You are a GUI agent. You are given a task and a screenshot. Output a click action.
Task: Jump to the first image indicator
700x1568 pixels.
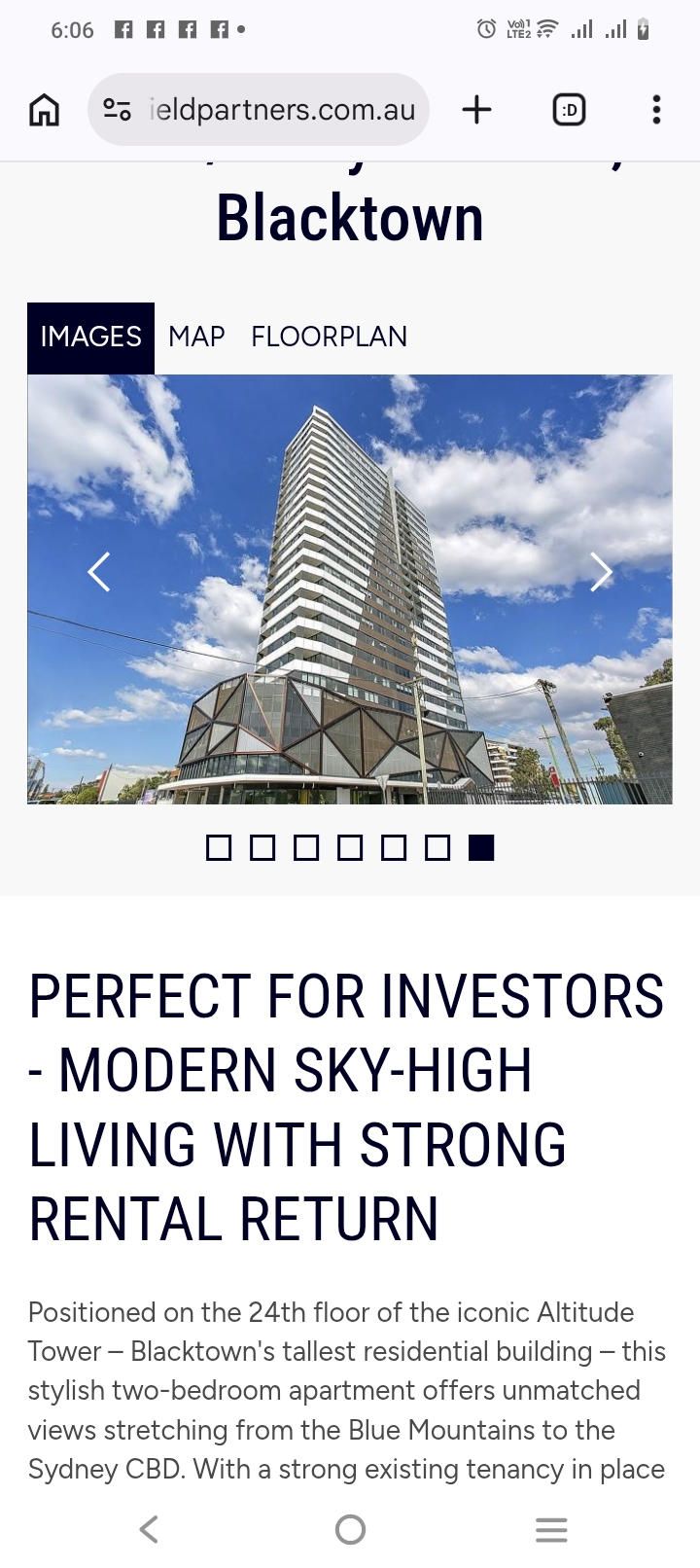click(219, 848)
